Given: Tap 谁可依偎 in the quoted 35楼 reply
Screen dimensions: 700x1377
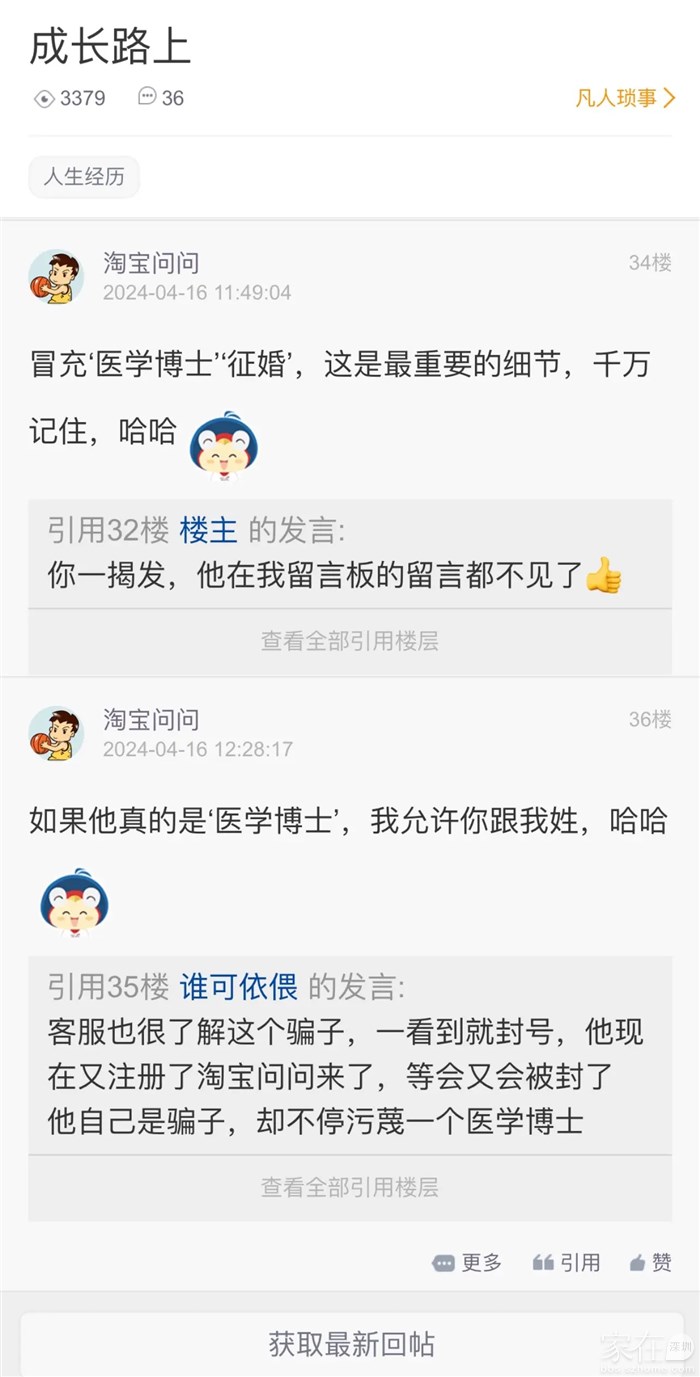Looking at the screenshot, I should pos(238,988).
